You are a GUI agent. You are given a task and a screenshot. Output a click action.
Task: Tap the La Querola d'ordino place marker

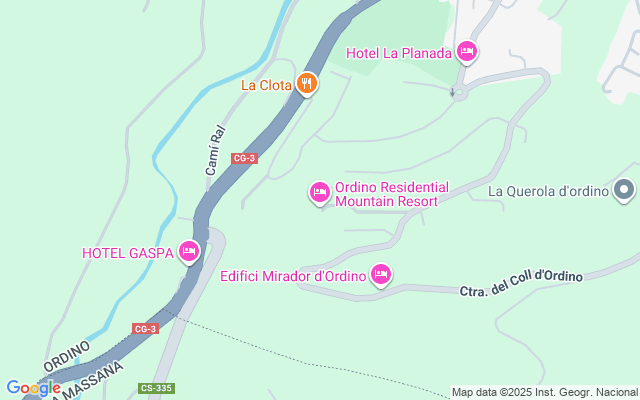624,189
